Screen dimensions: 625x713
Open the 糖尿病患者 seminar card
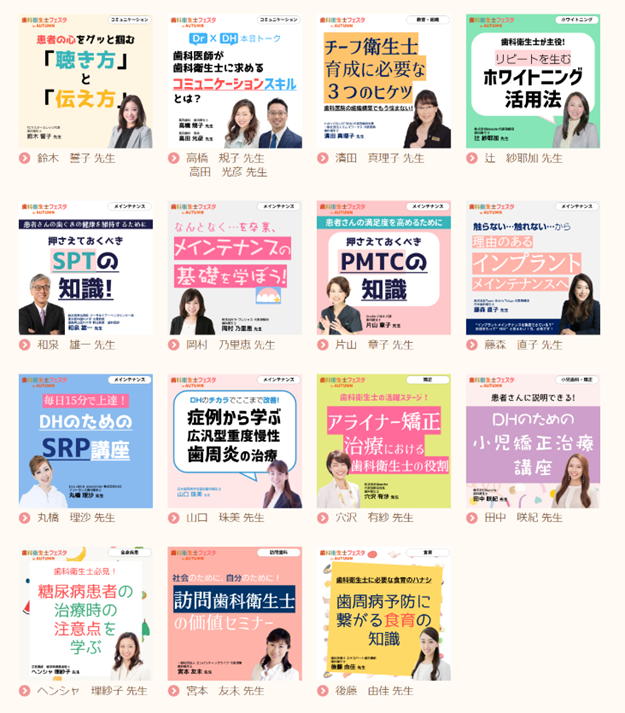pos(85,613)
